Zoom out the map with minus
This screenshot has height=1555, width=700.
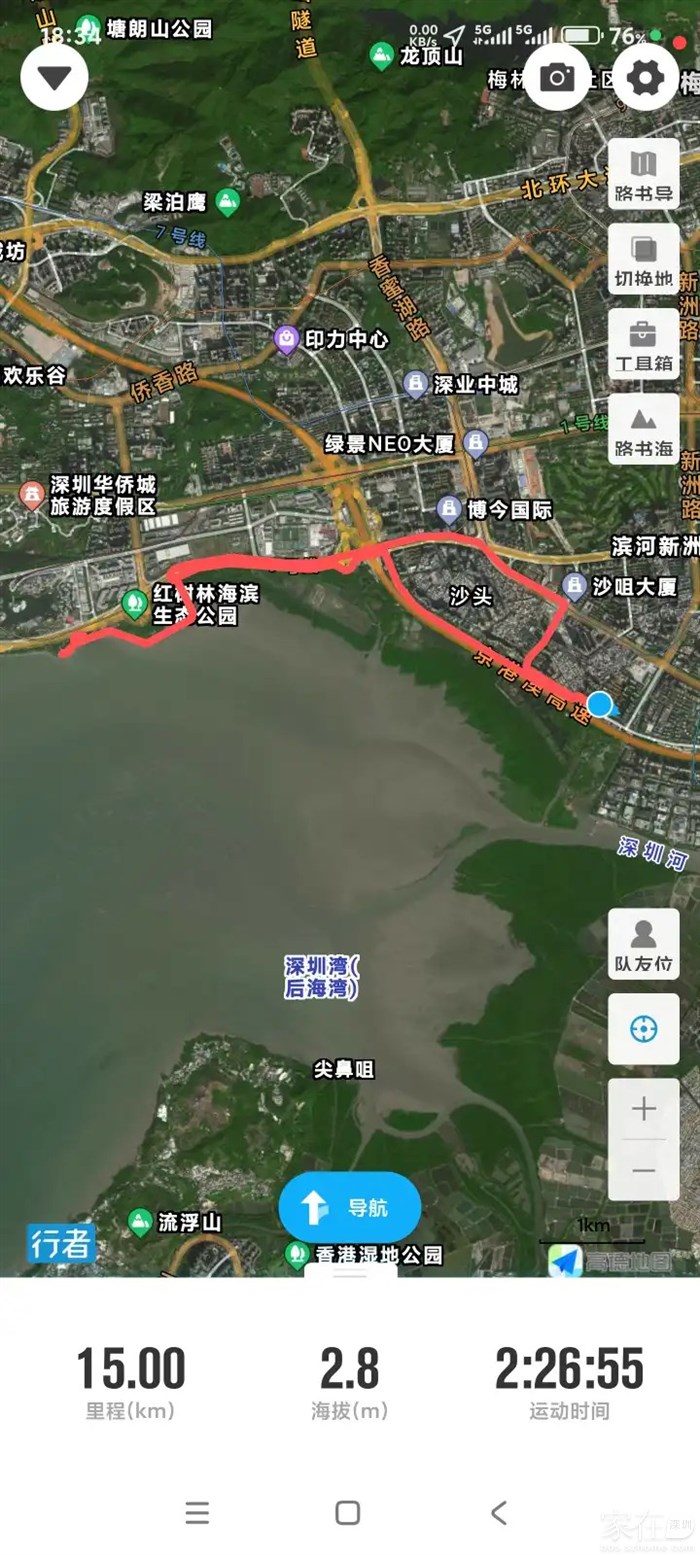(x=643, y=1169)
